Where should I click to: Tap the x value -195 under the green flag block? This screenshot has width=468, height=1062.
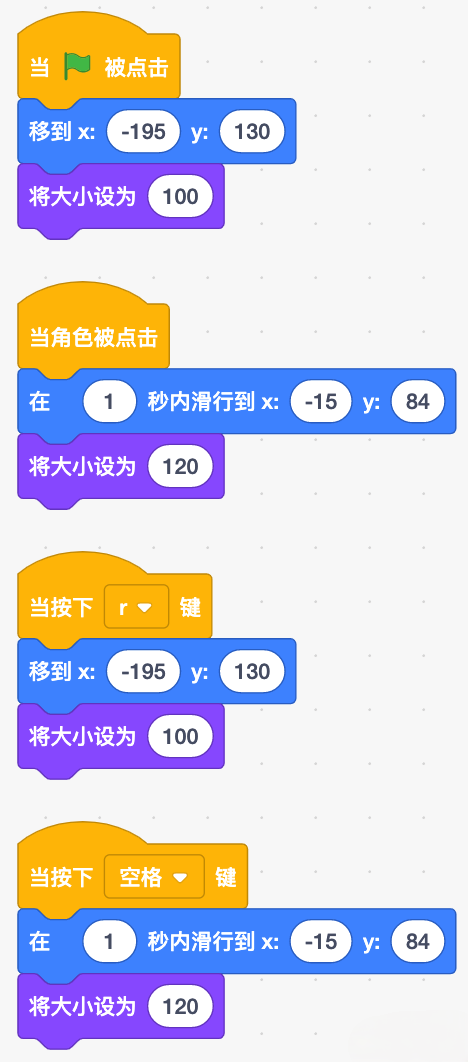tap(144, 131)
